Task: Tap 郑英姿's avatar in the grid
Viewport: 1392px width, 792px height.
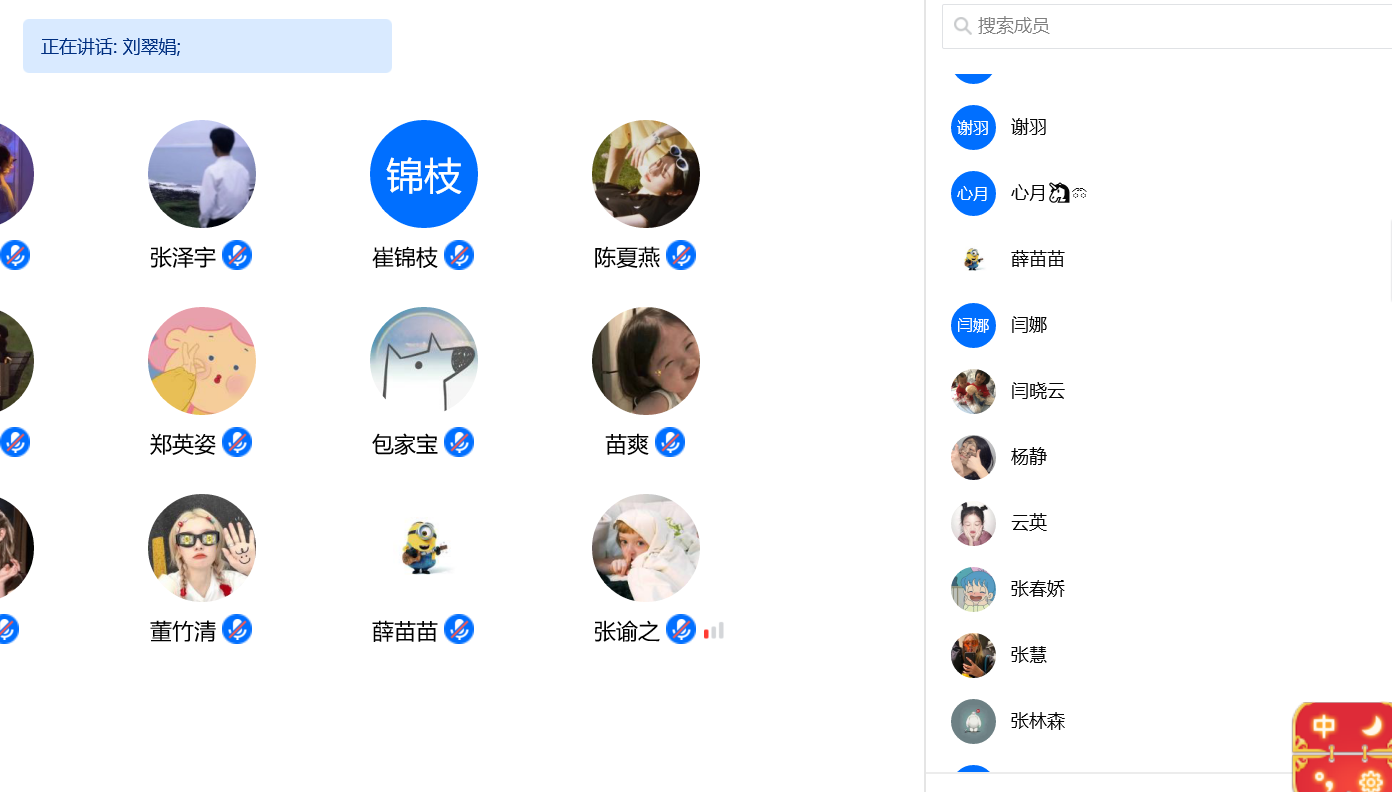Action: 202,361
